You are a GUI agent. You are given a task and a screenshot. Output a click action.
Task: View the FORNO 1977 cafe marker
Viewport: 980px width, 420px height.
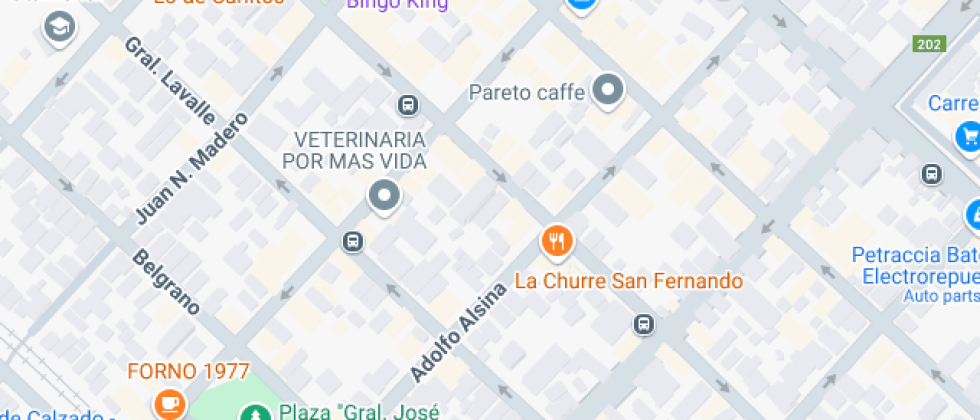(x=169, y=402)
